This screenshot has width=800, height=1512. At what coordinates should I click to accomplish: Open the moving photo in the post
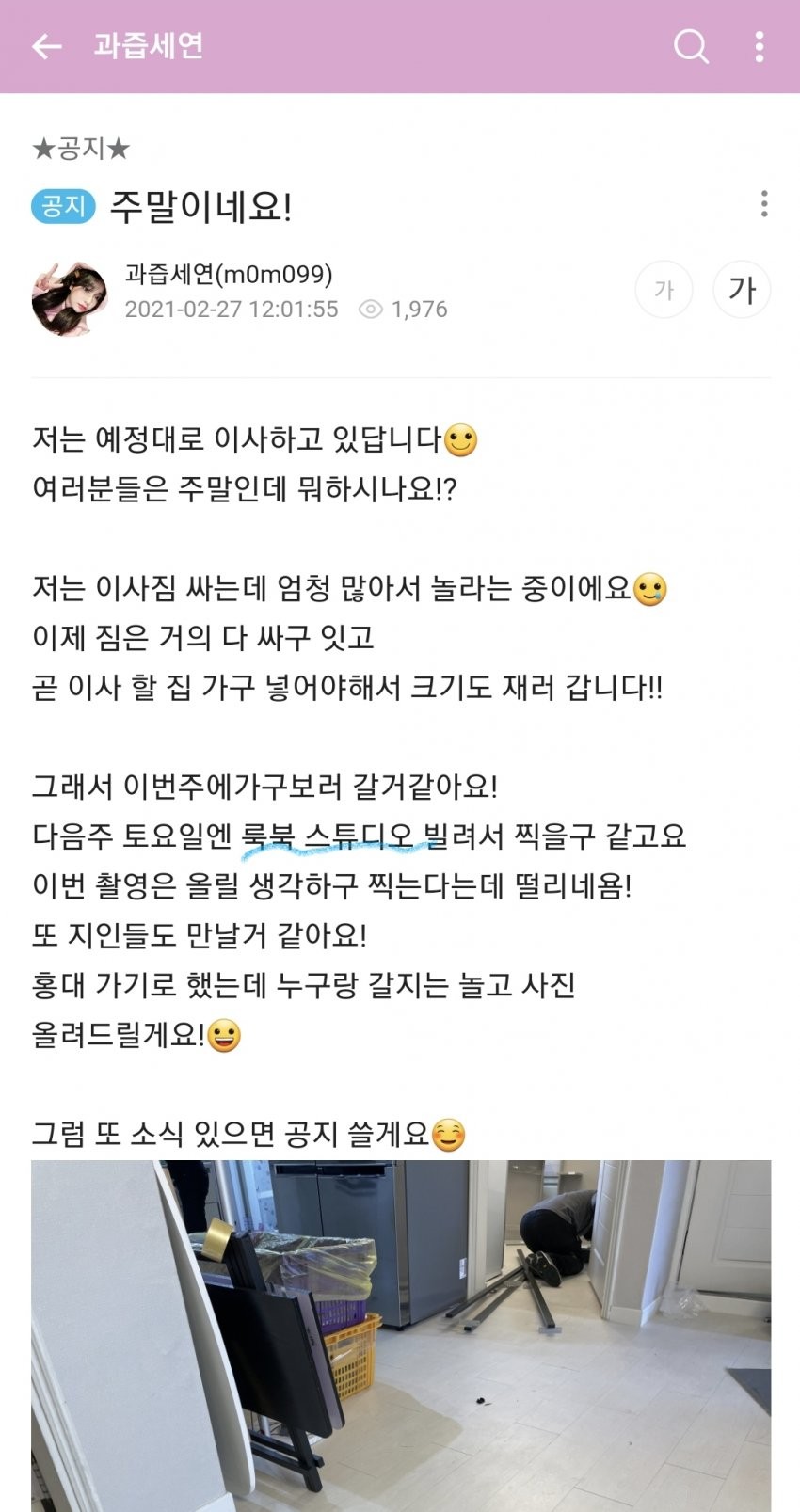tap(400, 1334)
